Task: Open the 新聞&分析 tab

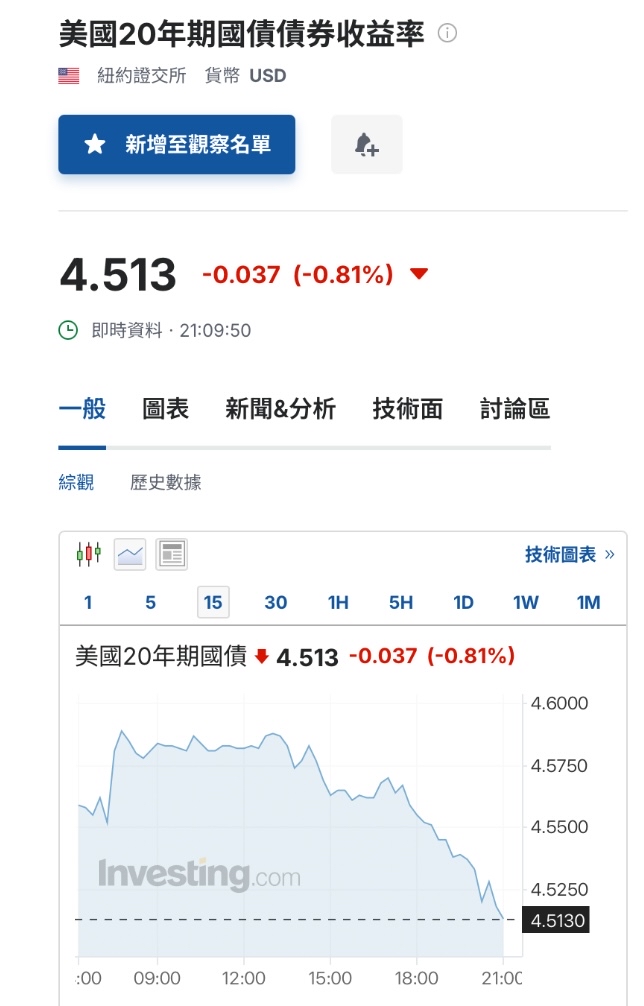Action: [281, 409]
